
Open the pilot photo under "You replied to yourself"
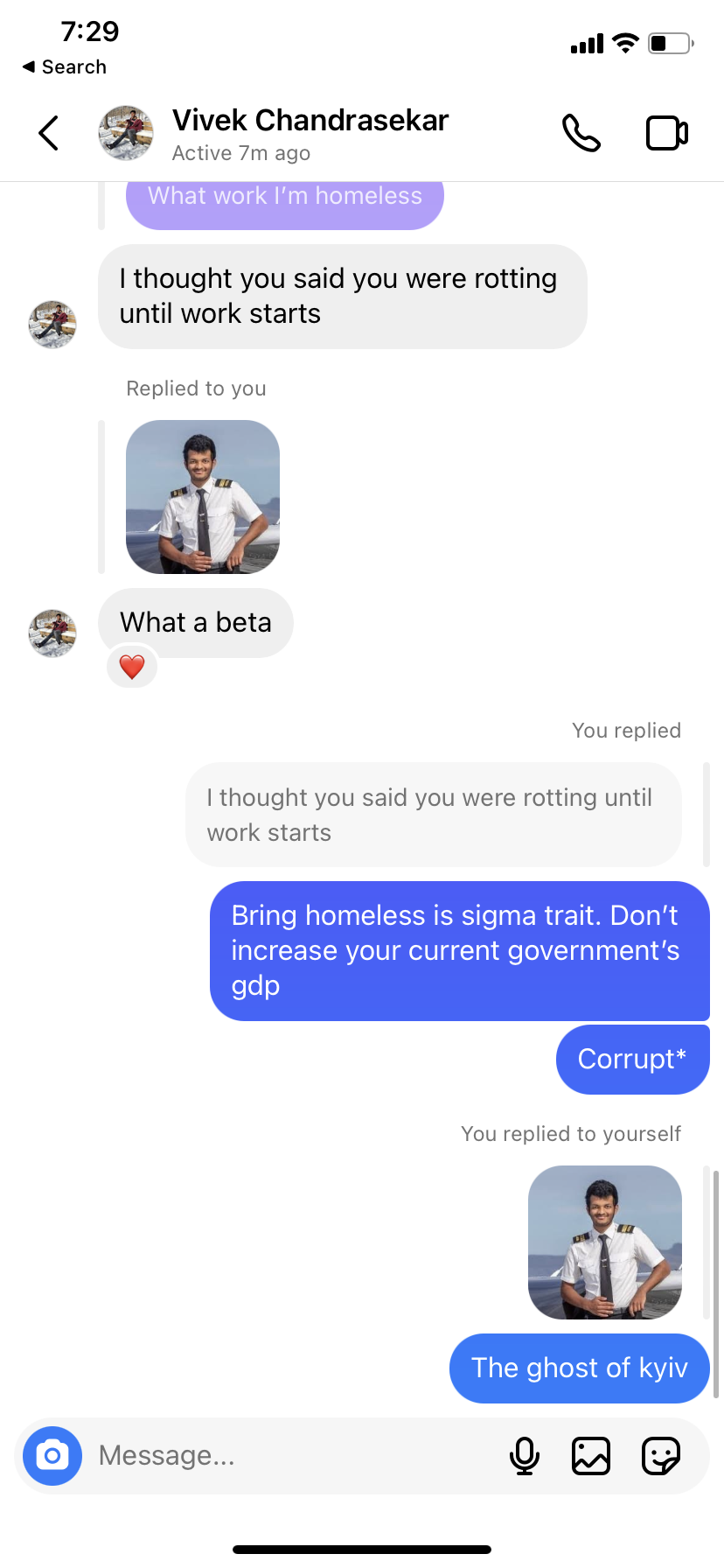605,1242
